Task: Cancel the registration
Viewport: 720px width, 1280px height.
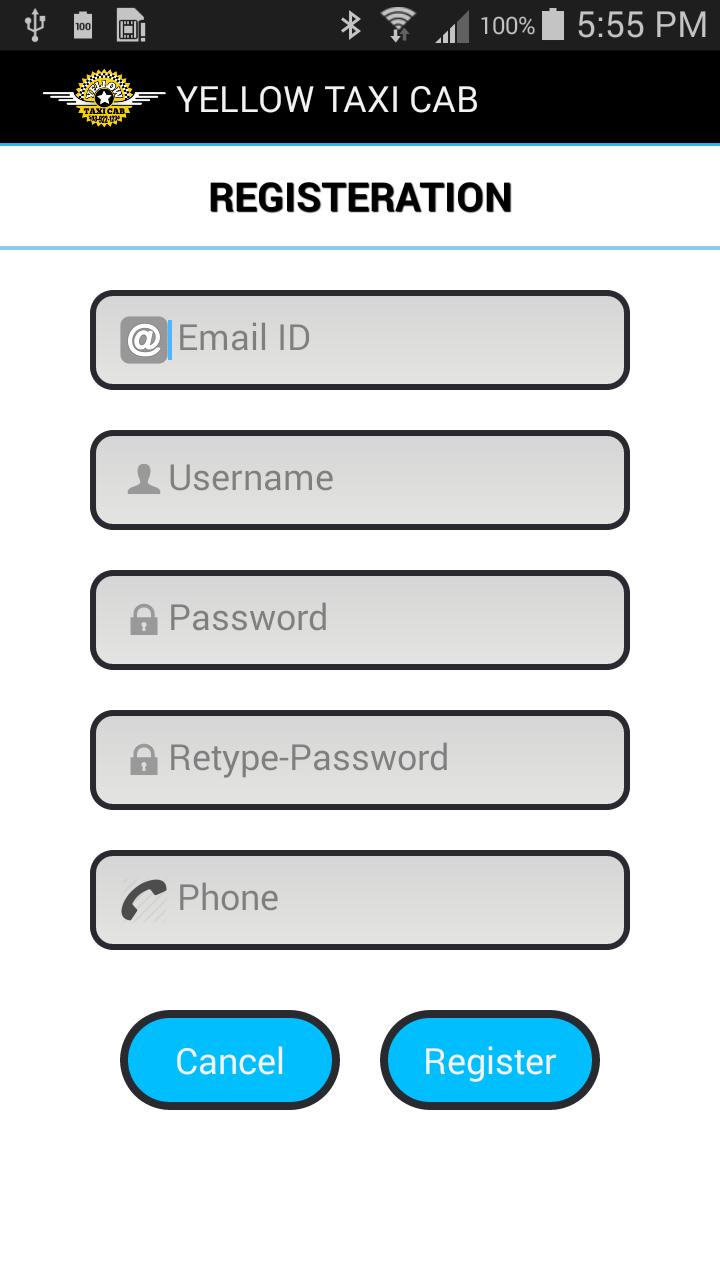Action: click(x=230, y=1060)
